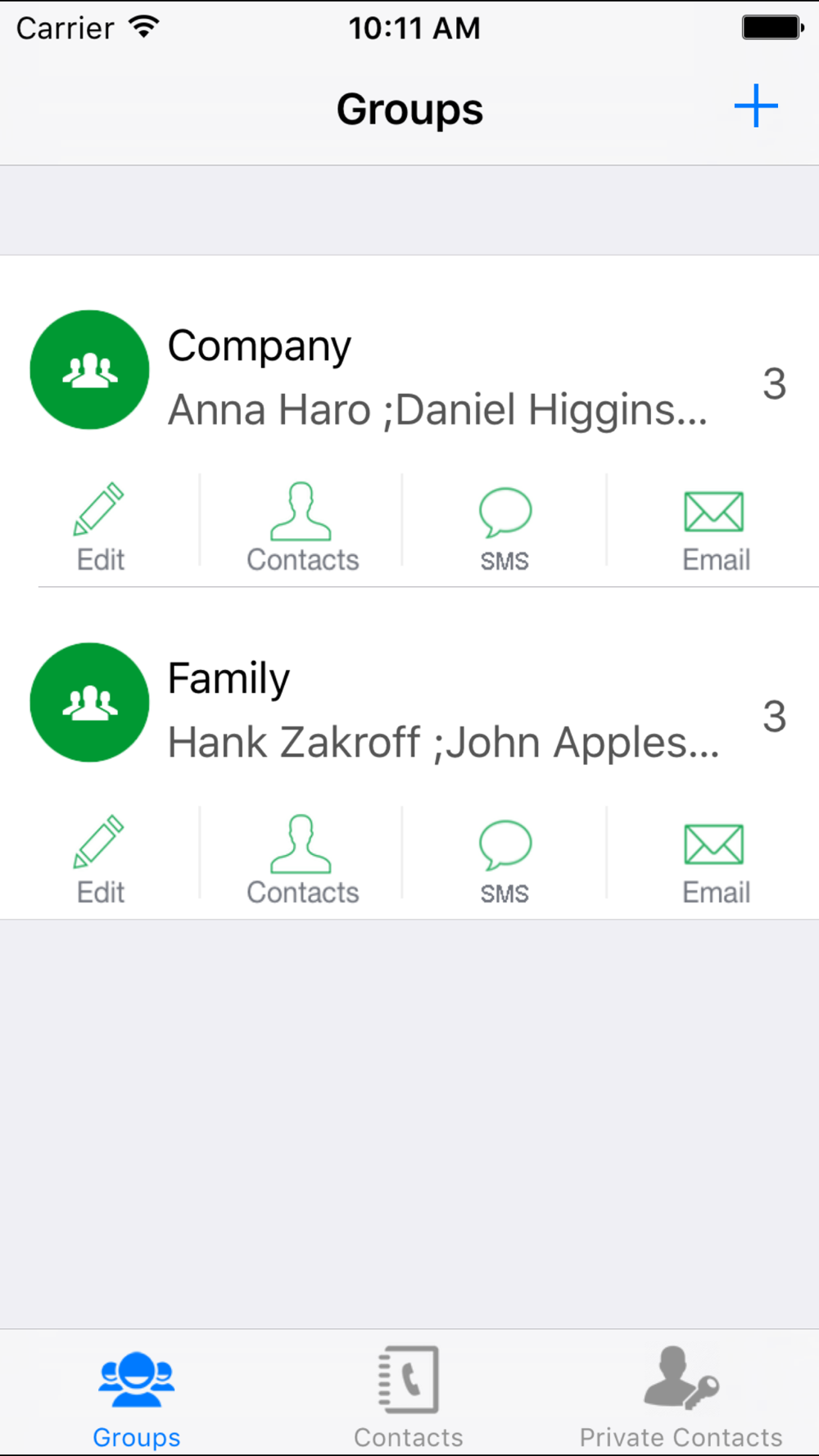View contacts in Company group
Screen dimensions: 819x1456
pos(302,527)
